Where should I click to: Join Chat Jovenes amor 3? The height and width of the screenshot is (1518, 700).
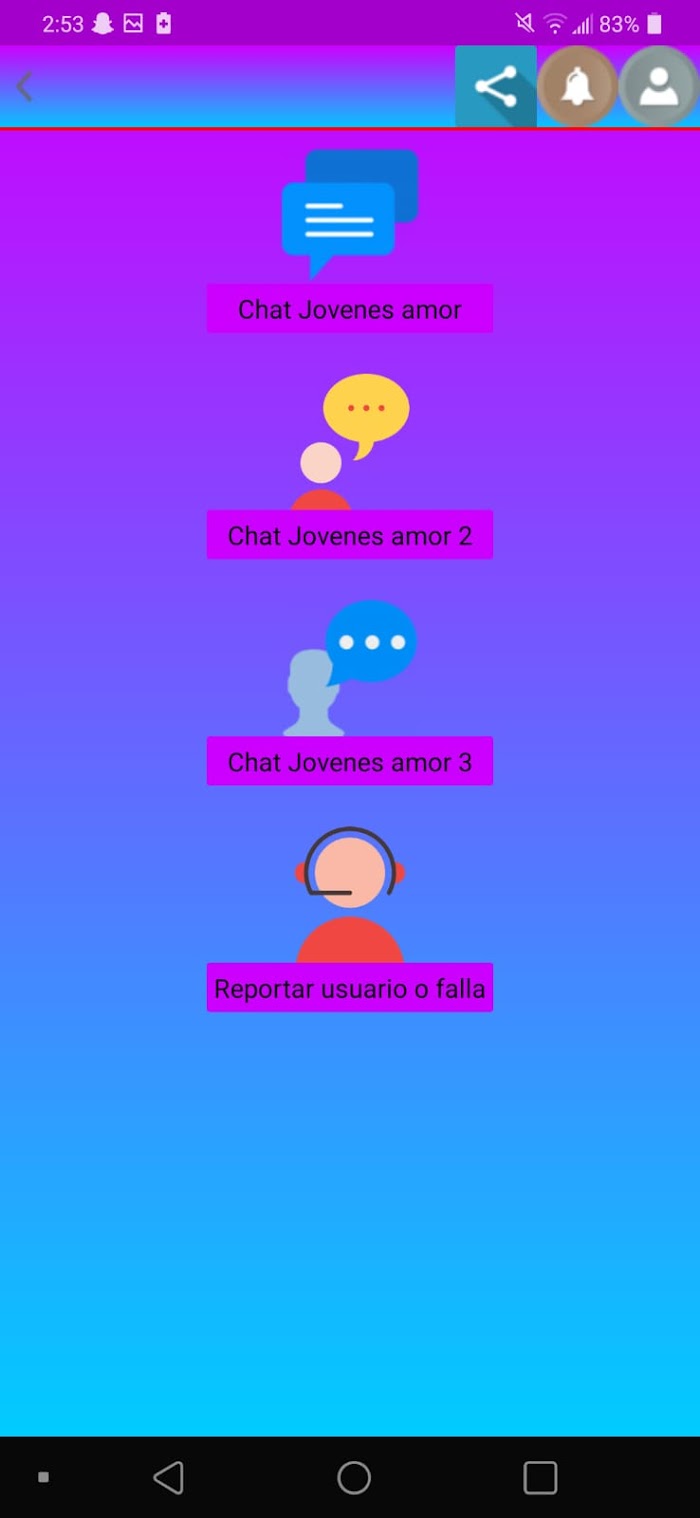point(350,762)
